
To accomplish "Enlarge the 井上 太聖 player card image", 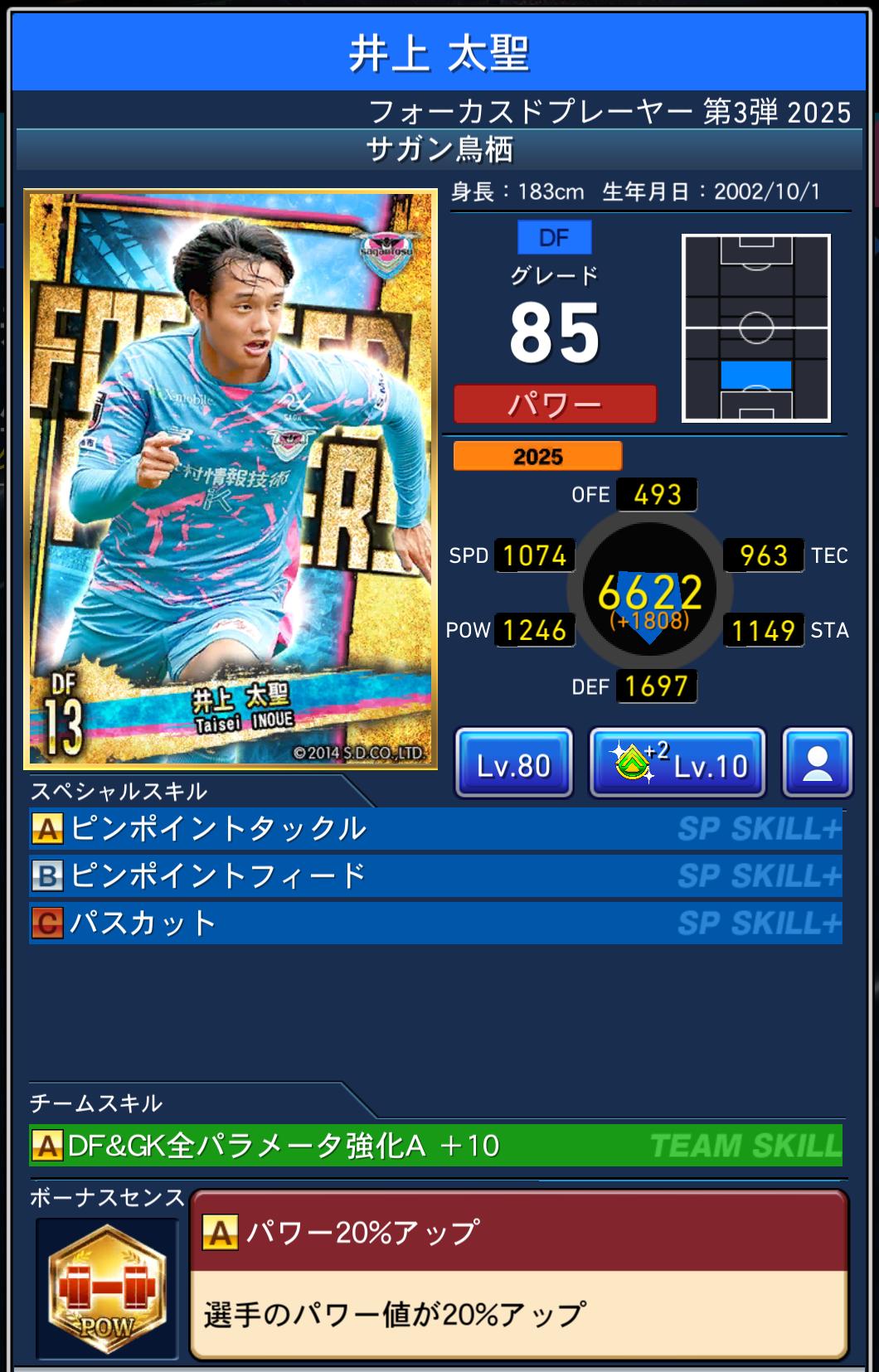I will click(231, 479).
